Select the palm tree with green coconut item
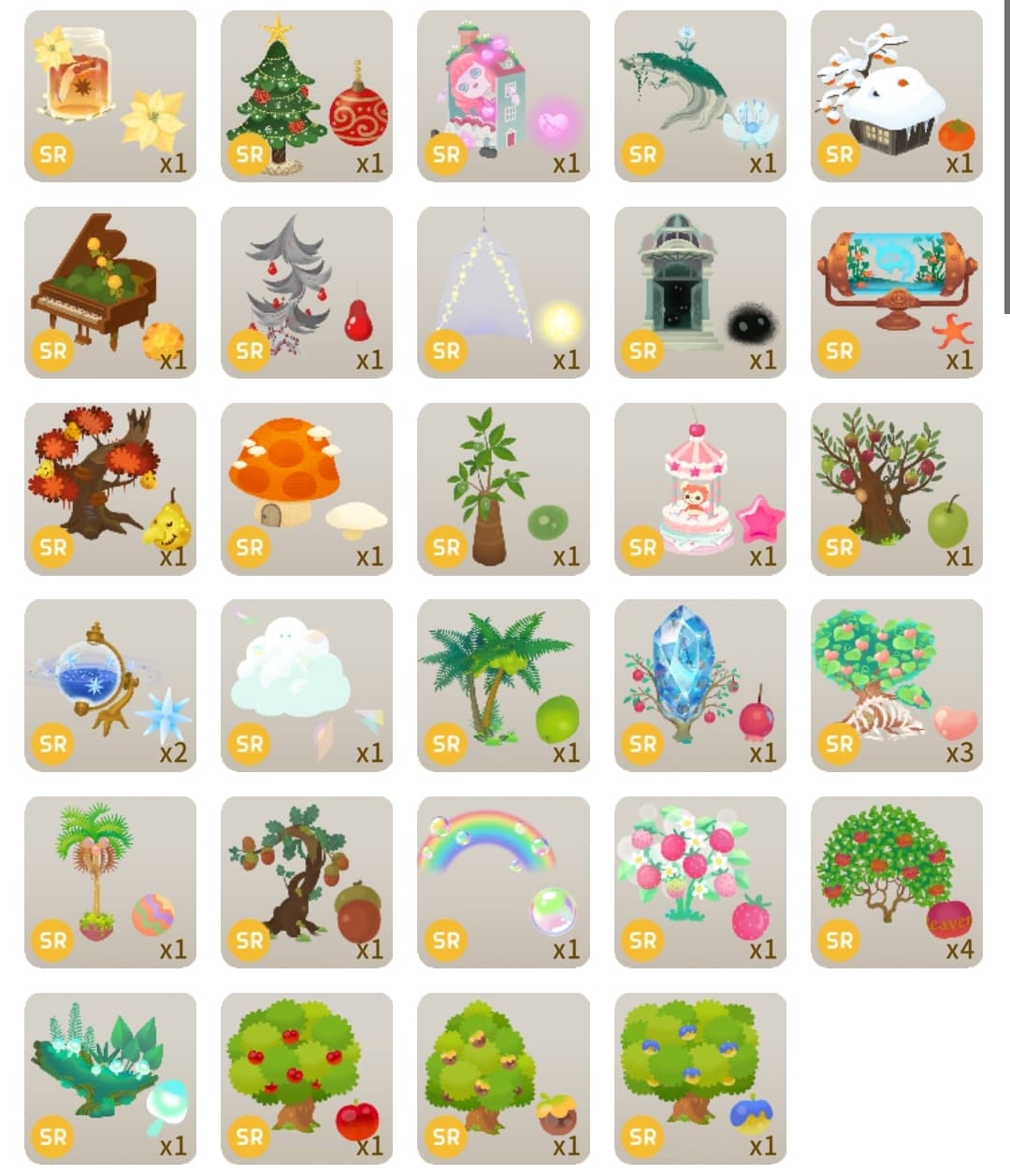The image size is (1010, 1176). (503, 685)
